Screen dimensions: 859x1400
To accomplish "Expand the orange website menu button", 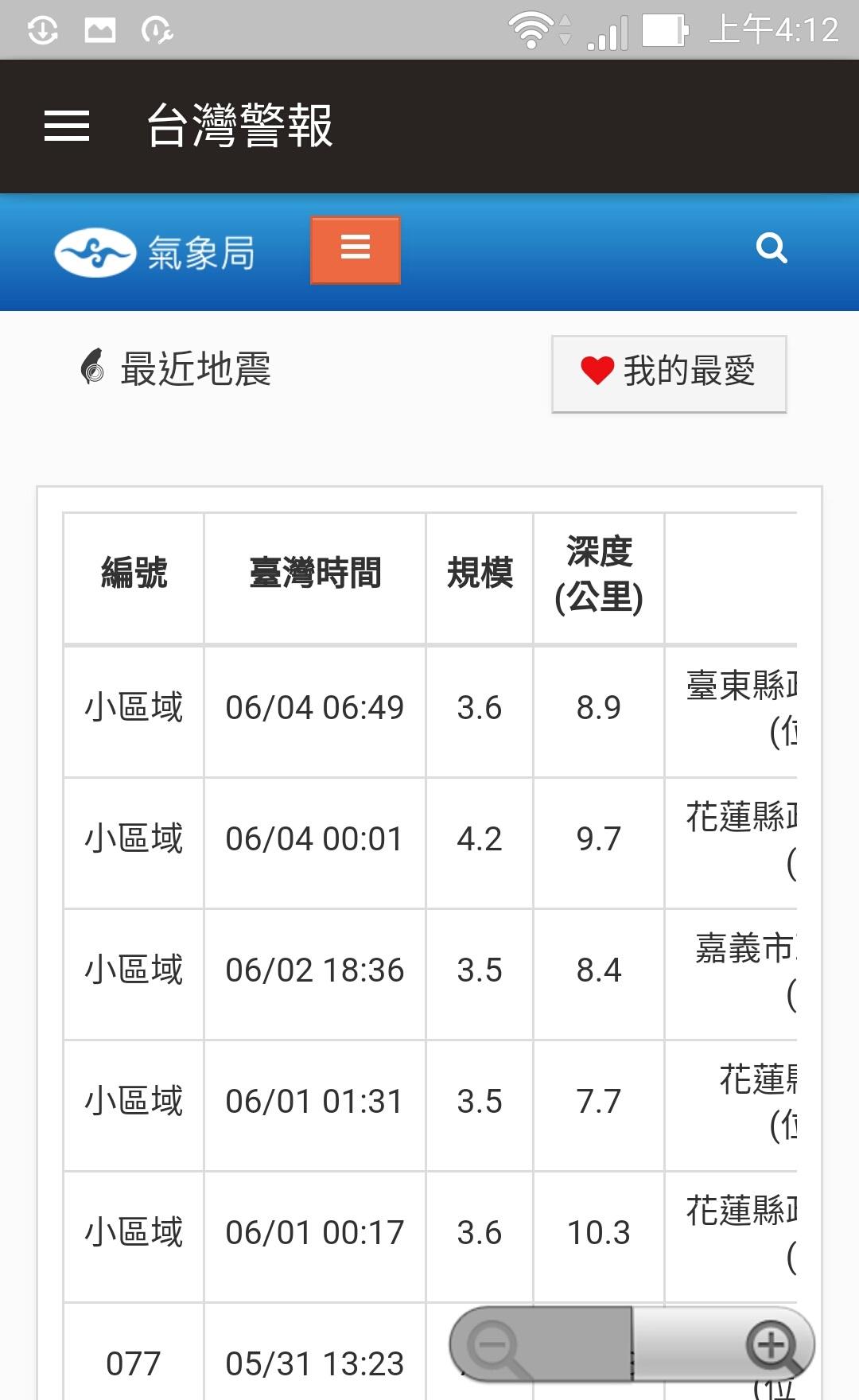I will click(356, 250).
